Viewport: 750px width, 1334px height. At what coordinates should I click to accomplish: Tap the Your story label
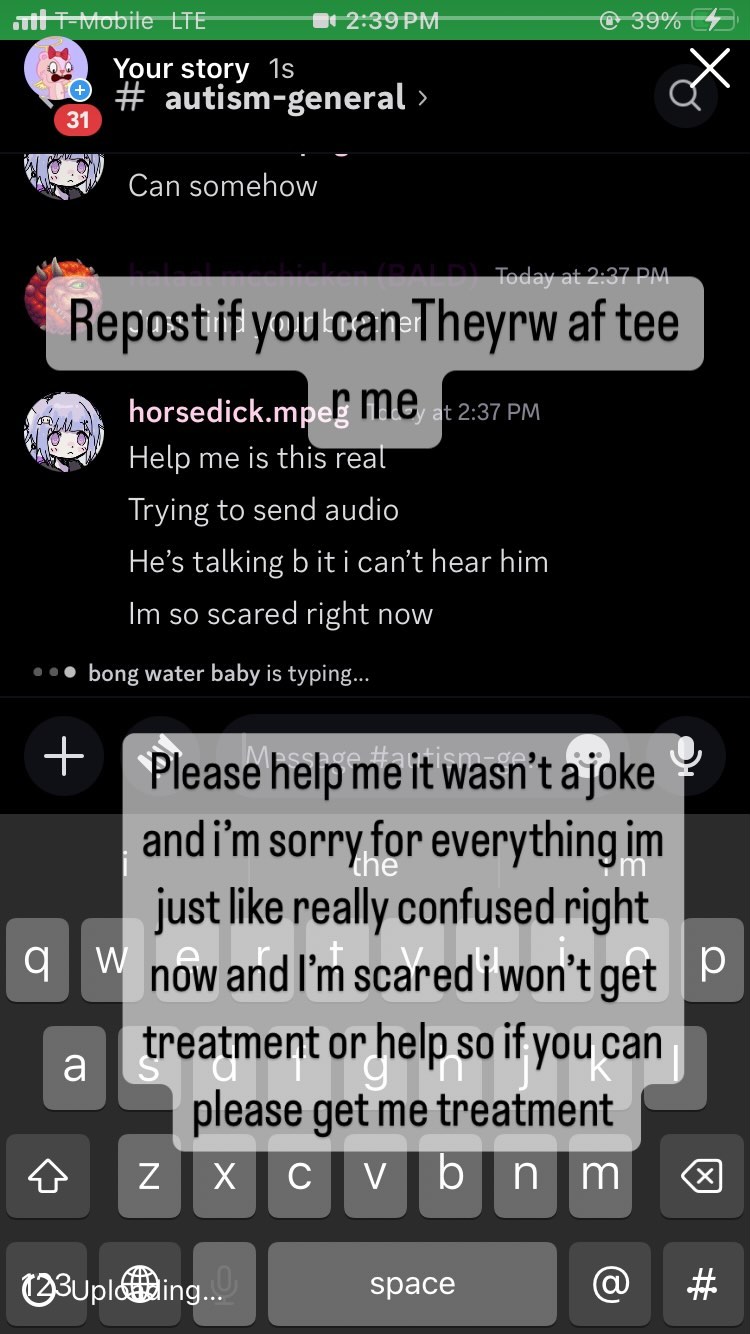click(181, 68)
